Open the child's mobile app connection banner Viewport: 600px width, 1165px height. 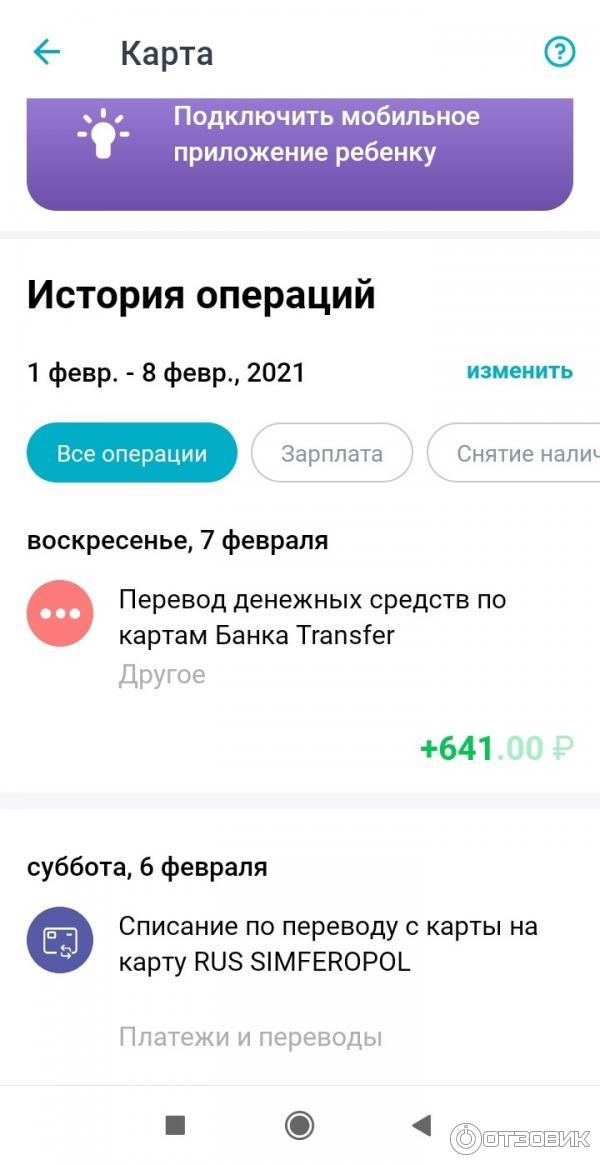pos(299,153)
